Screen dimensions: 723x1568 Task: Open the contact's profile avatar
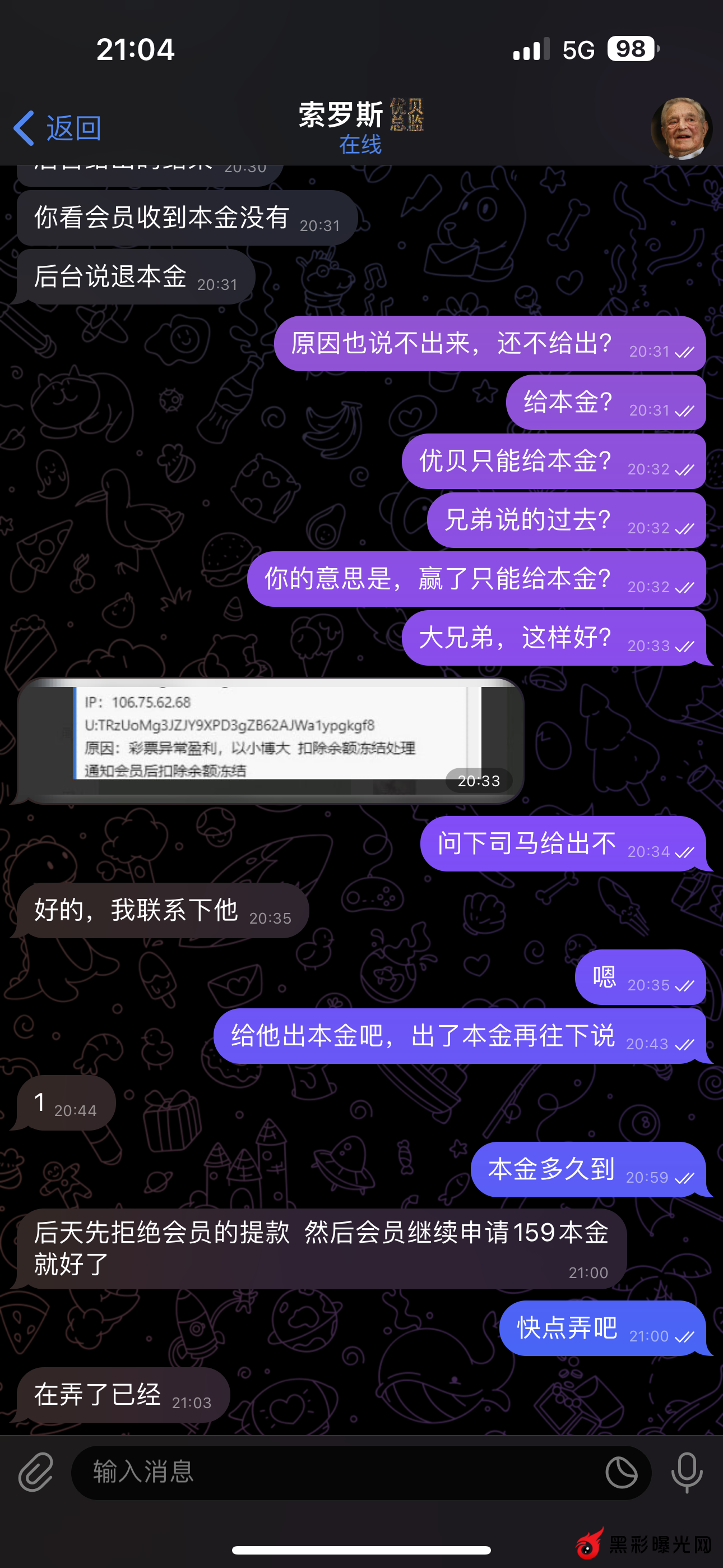click(x=681, y=128)
